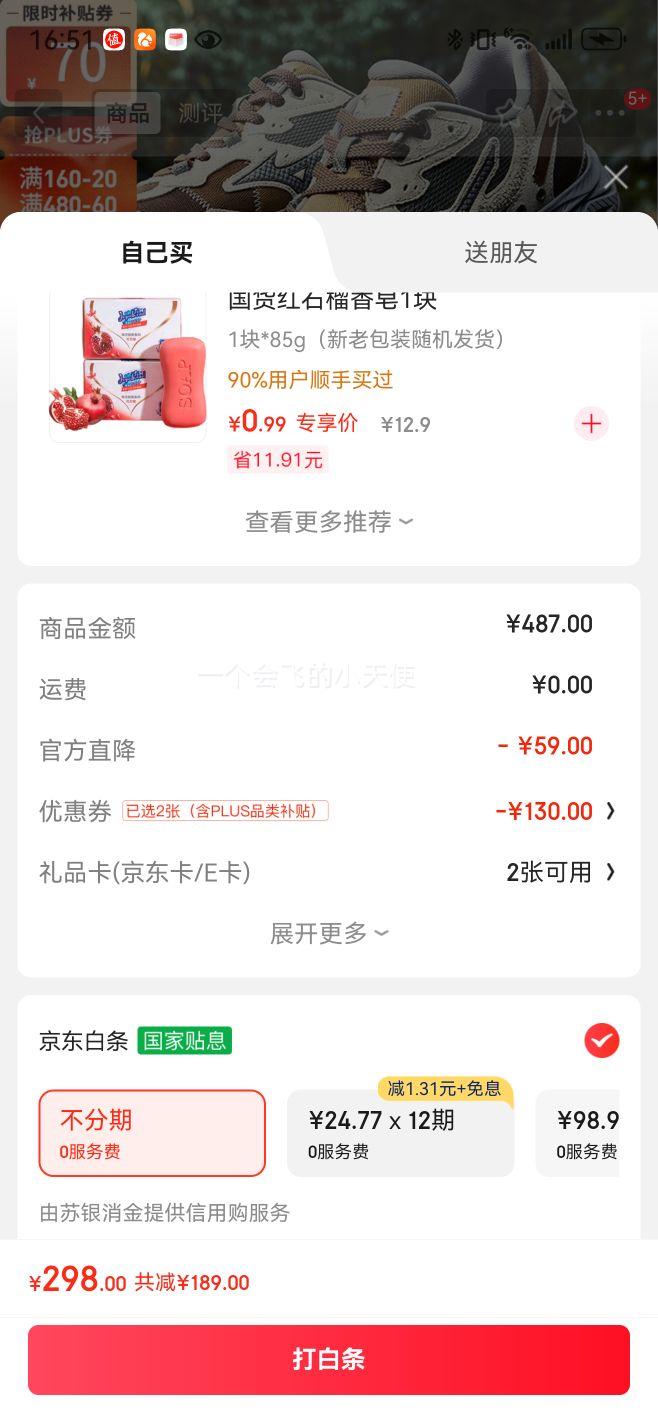Viewport: 658px width, 1416px height.
Task: Open the soap product image
Action: (x=128, y=366)
